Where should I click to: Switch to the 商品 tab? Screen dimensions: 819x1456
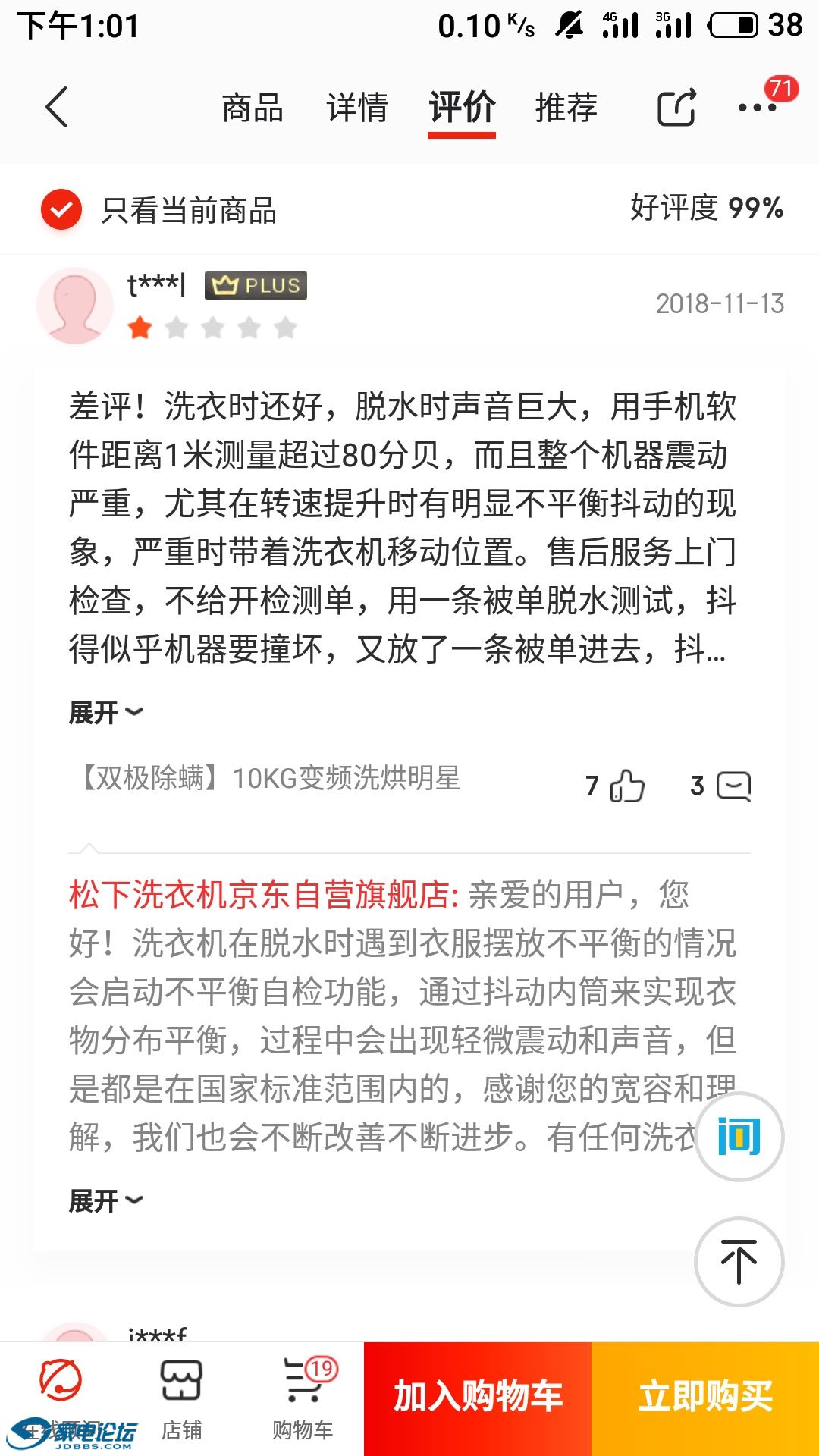click(252, 108)
